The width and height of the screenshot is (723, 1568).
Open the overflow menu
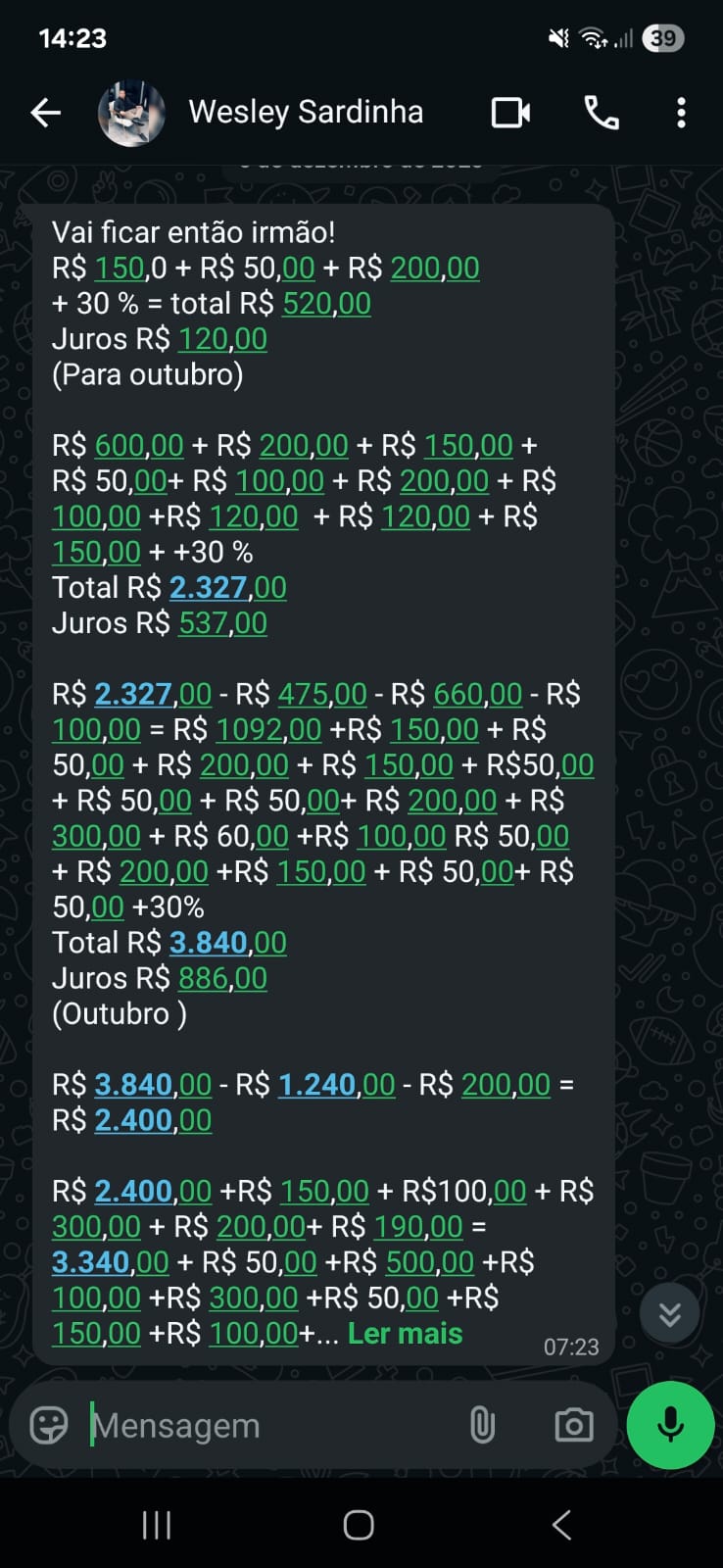[681, 113]
